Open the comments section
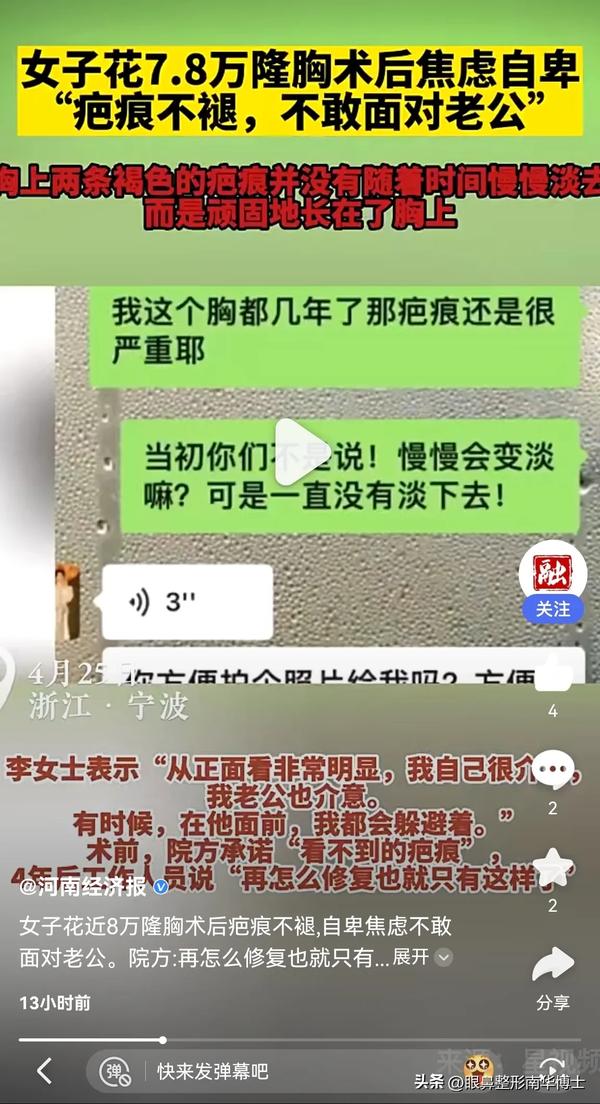Image resolution: width=600 pixels, height=1104 pixels. coord(552,772)
